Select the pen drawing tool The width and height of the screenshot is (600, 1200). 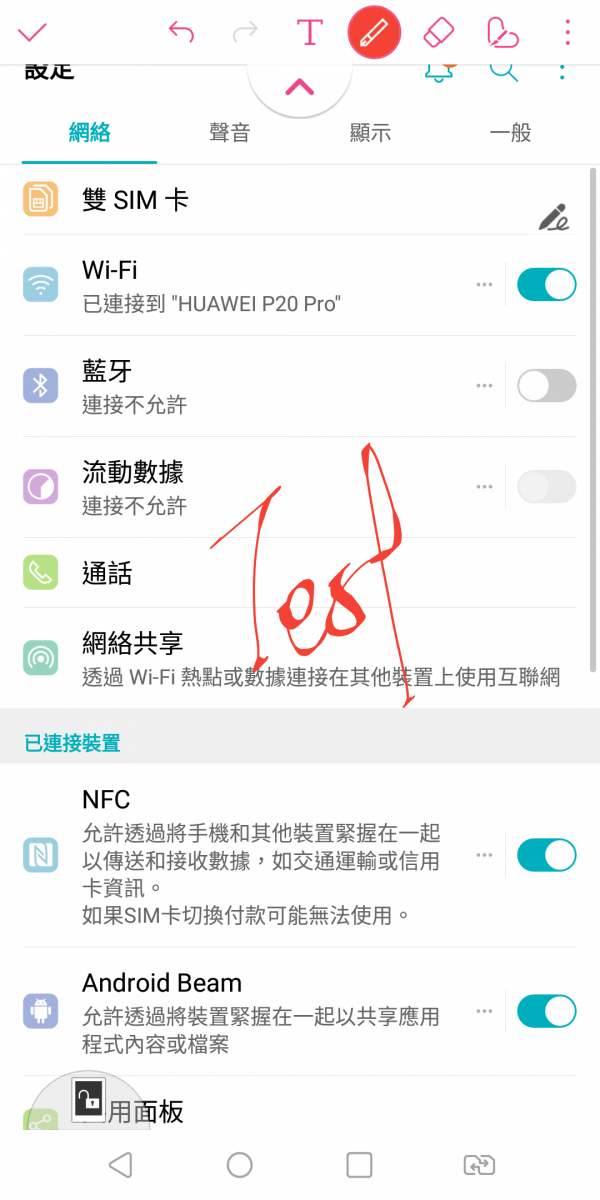374,33
